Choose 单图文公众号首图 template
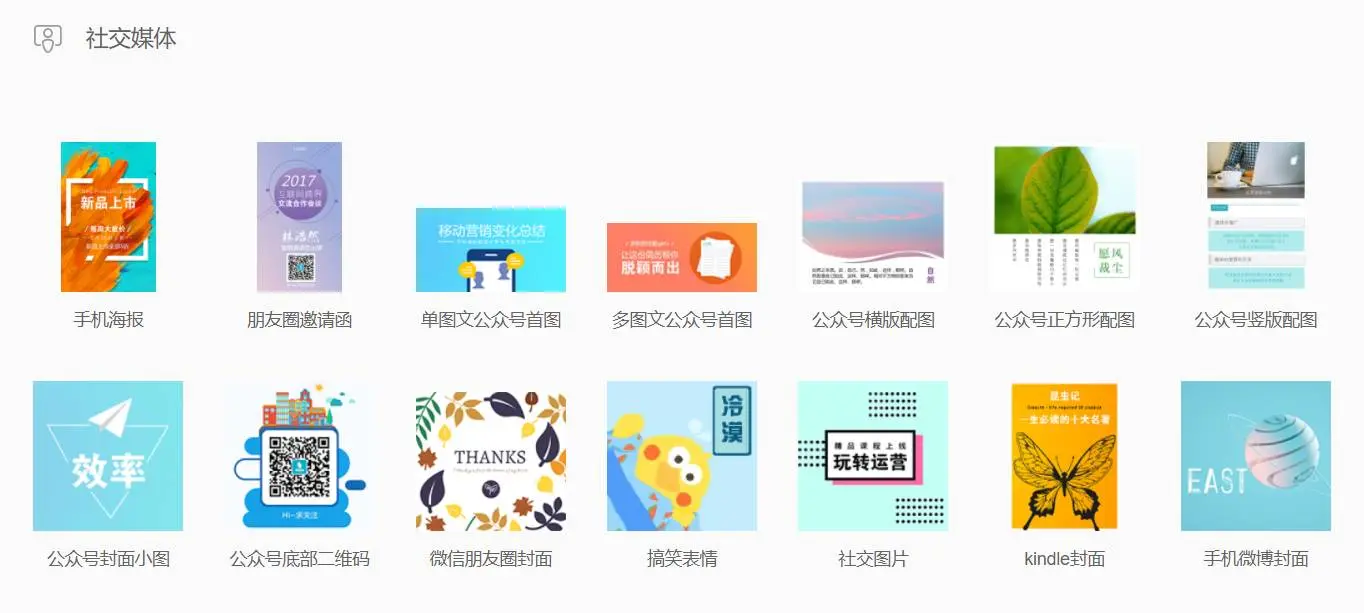The width and height of the screenshot is (1364, 613). [490, 250]
